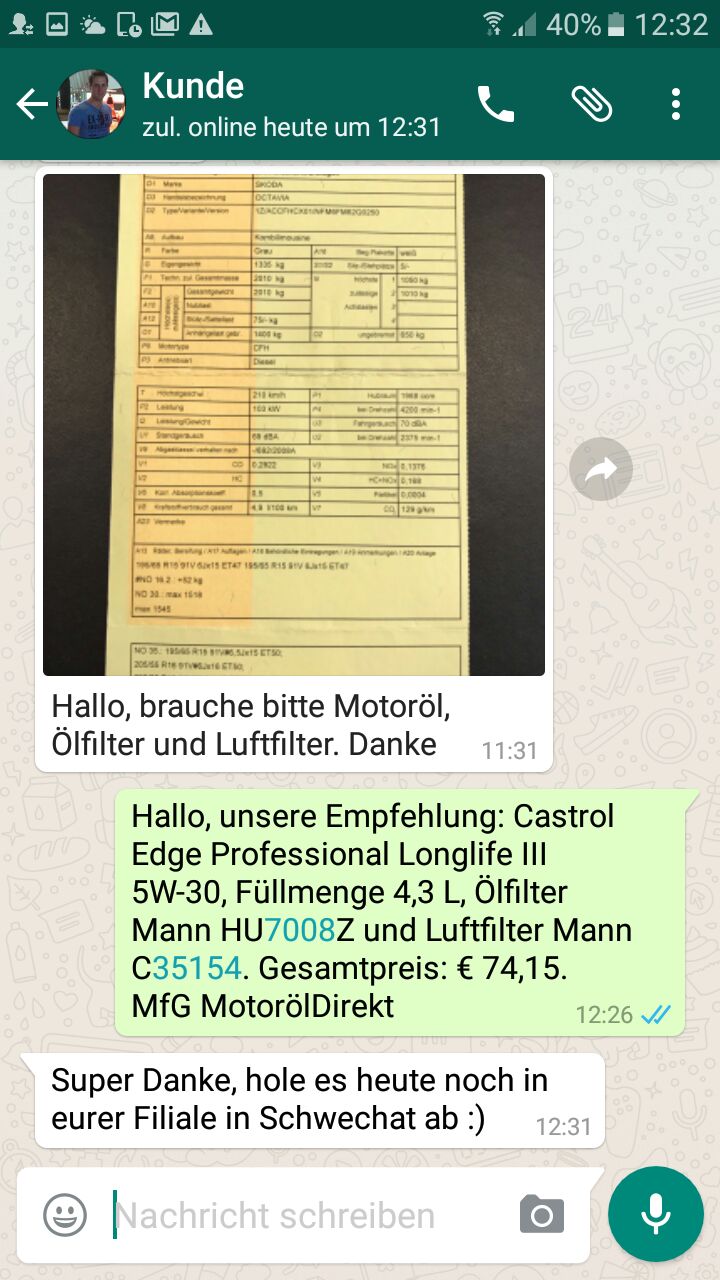The image size is (720, 1280).
Task: Go back to the chat list
Action: pyautogui.click(x=32, y=104)
